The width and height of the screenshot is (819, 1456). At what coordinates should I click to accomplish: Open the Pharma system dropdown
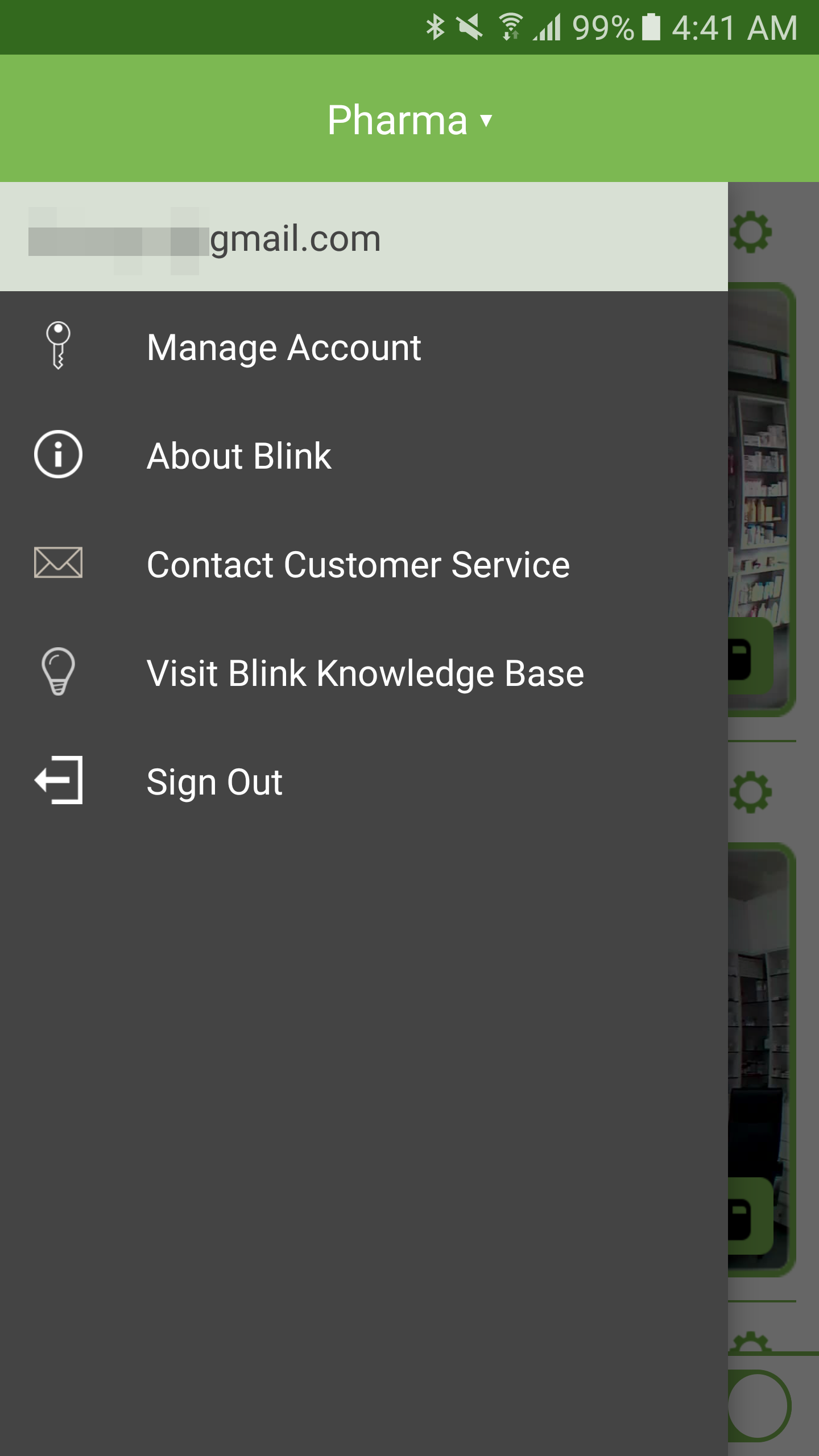[x=409, y=118]
